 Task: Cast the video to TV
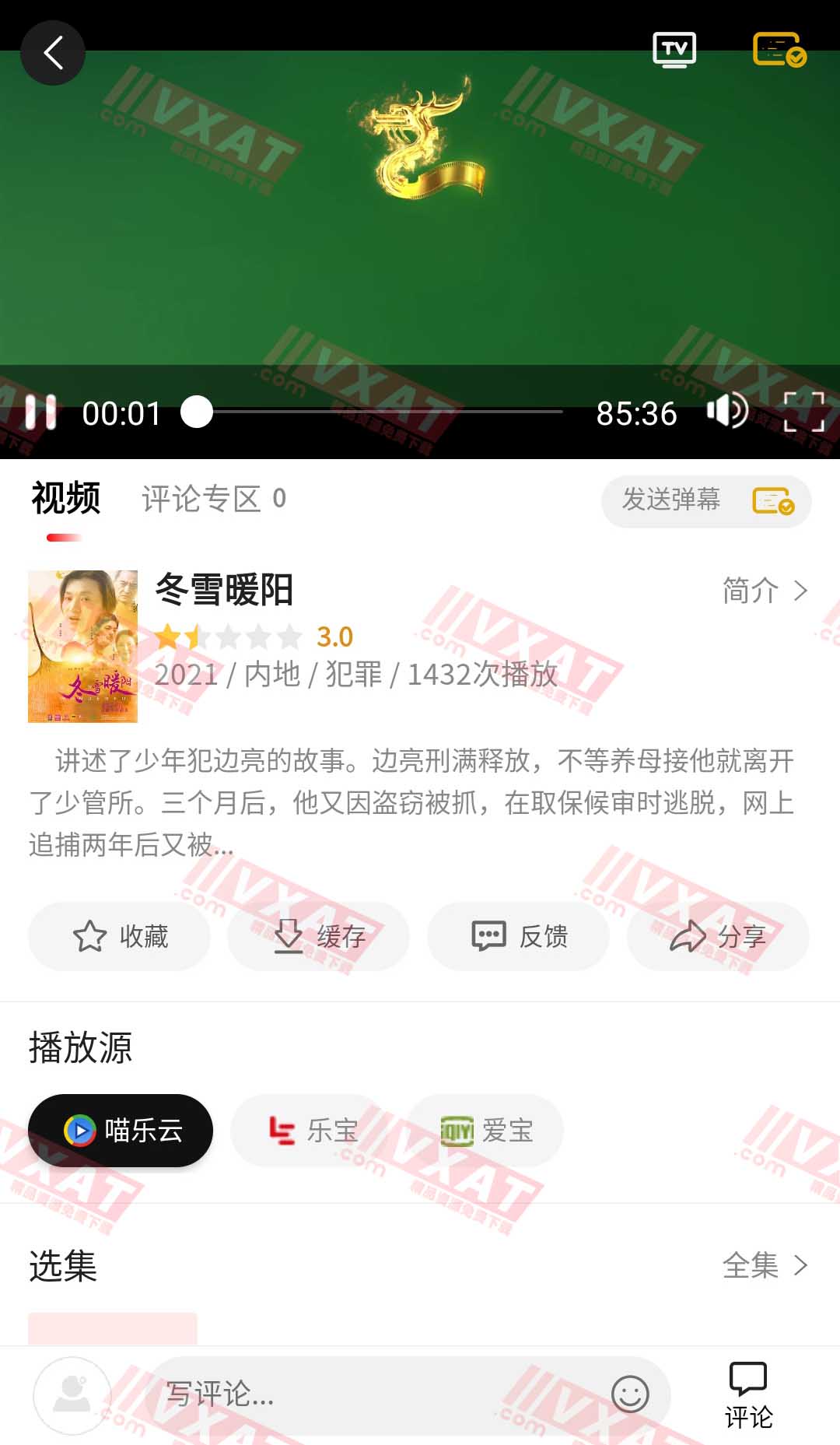[674, 51]
